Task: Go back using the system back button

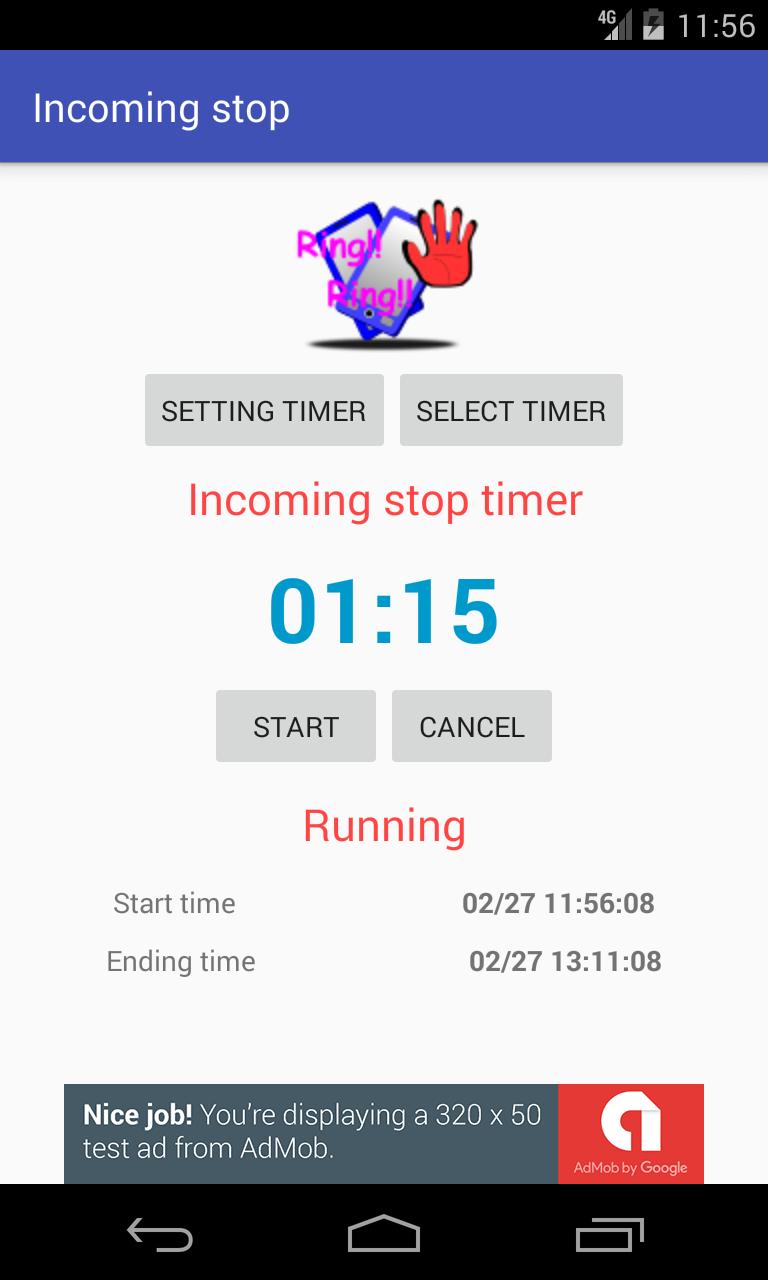Action: (160, 1236)
